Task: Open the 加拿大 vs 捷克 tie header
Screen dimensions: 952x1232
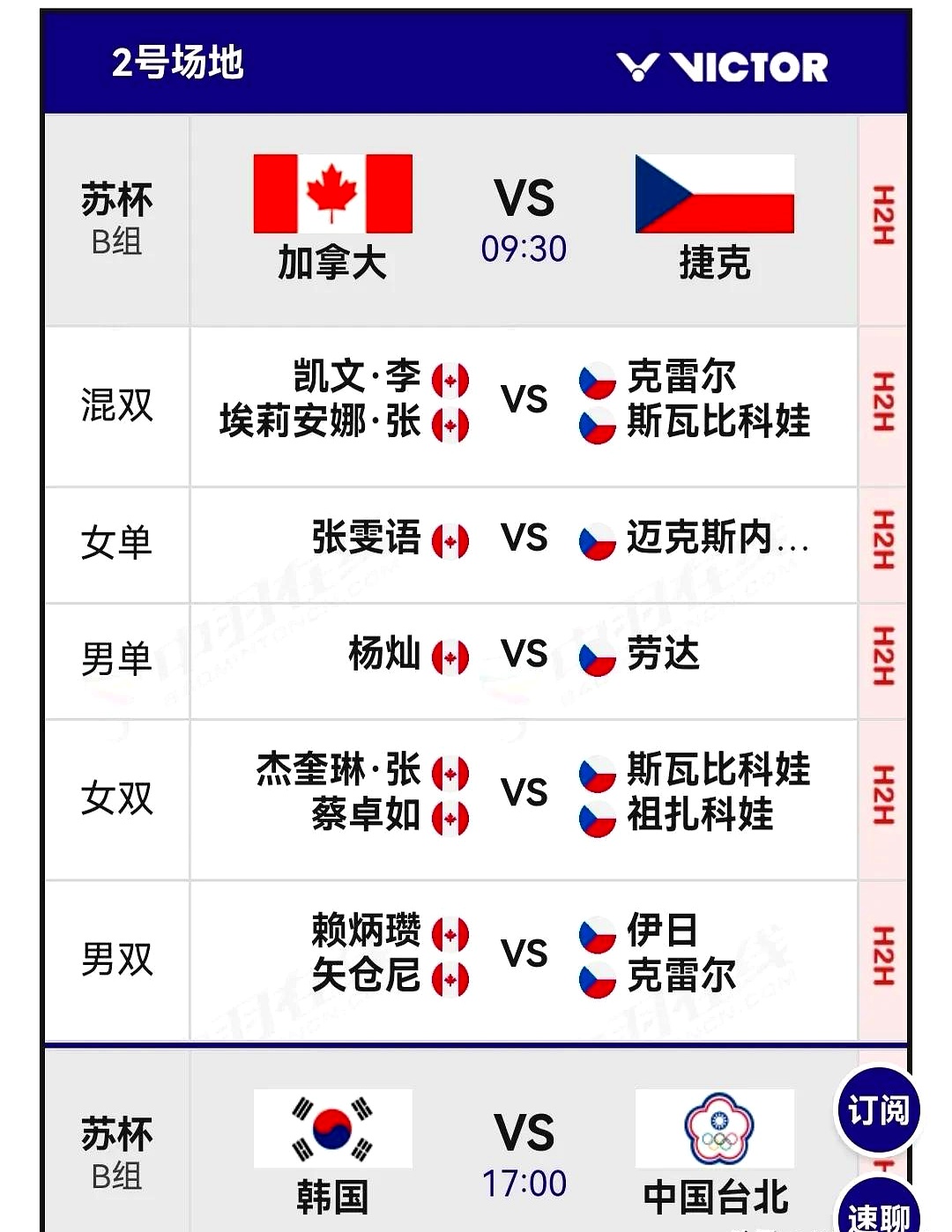Action: pyautogui.click(x=524, y=219)
